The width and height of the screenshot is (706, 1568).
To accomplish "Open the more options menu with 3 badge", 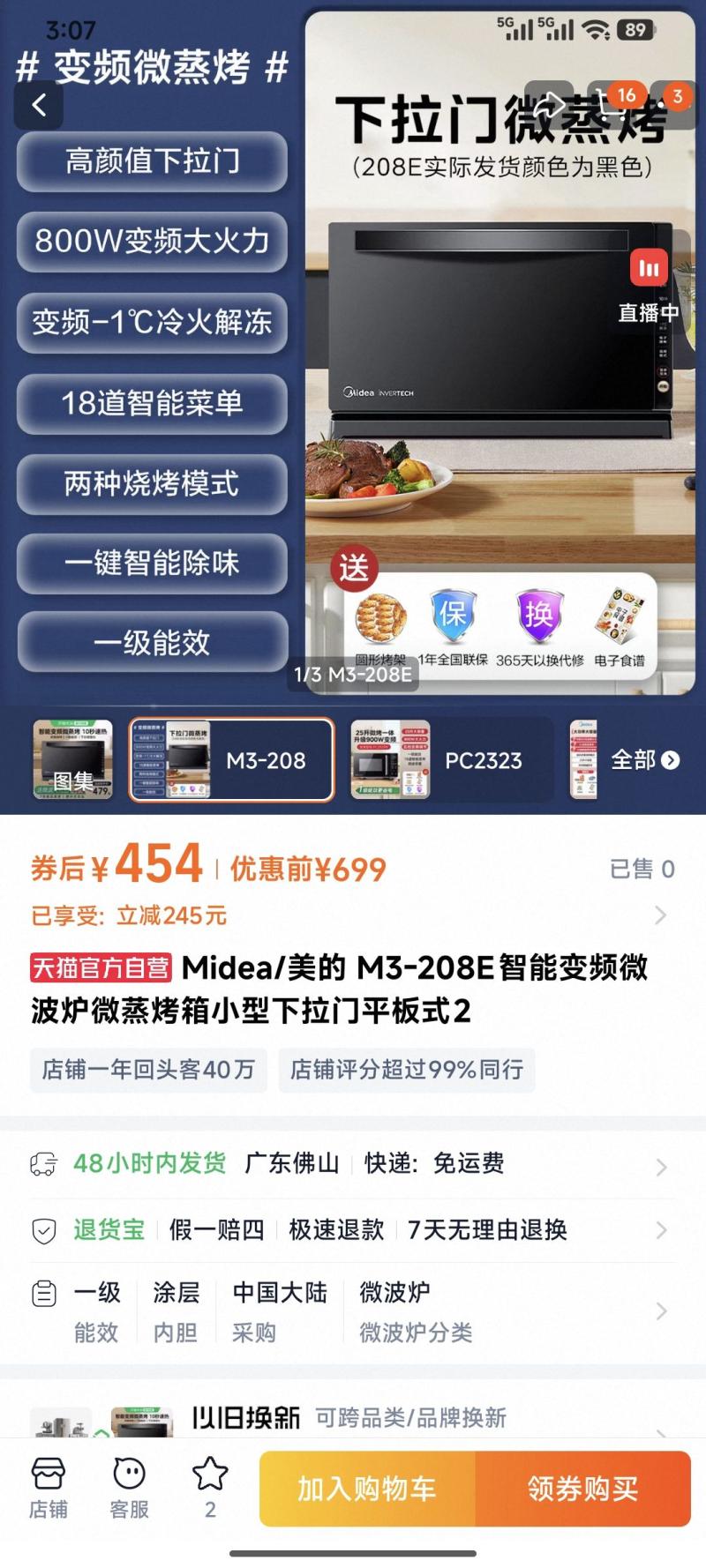I will pyautogui.click(x=668, y=104).
